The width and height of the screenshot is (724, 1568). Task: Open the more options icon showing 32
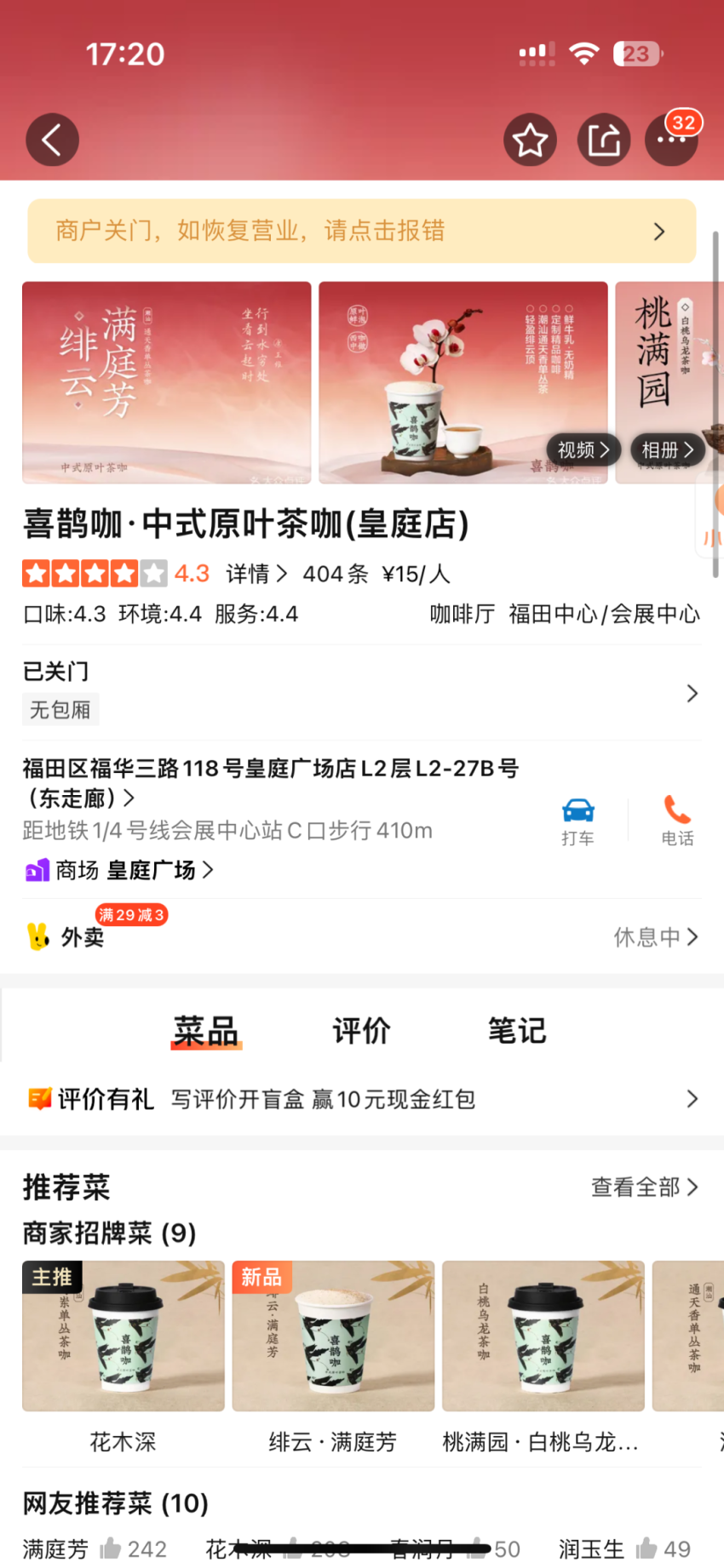click(x=671, y=139)
